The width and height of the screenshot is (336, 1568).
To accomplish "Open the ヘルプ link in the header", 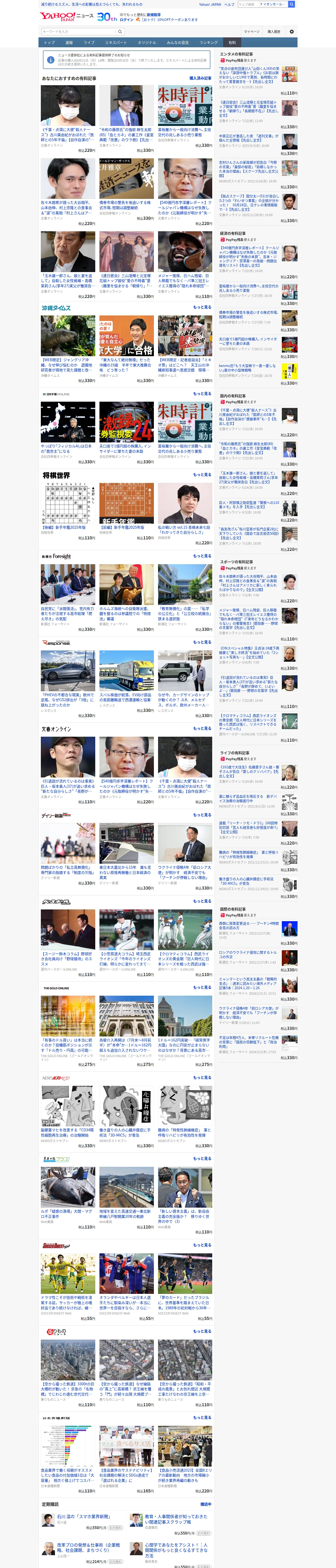I will 229,4.
